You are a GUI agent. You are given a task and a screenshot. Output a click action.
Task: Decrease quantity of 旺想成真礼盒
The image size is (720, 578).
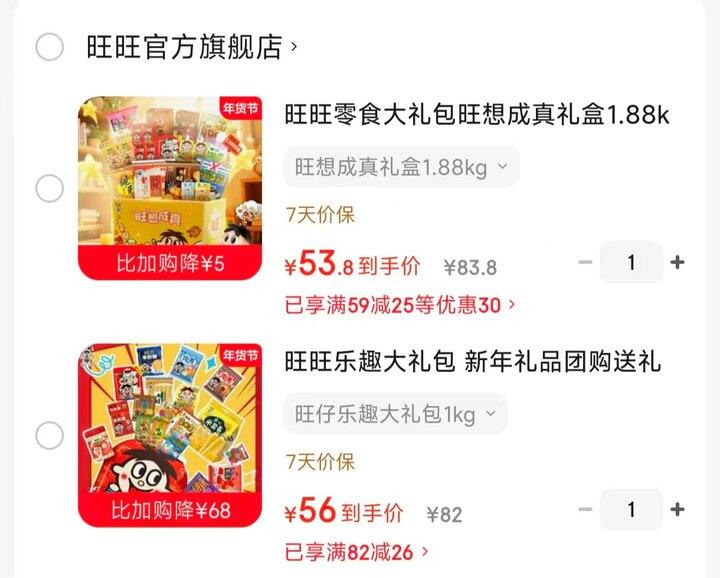point(586,262)
